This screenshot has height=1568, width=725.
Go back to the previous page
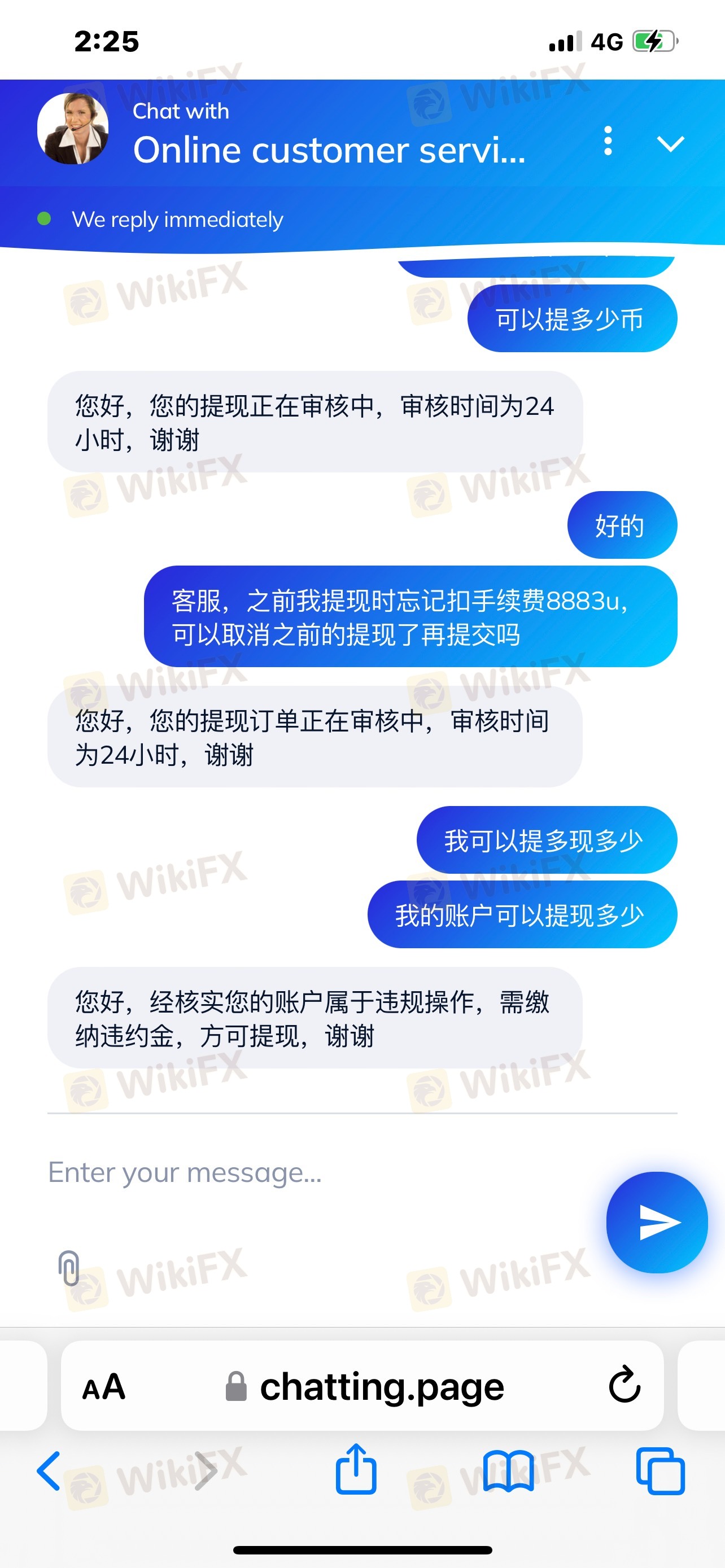click(49, 1471)
